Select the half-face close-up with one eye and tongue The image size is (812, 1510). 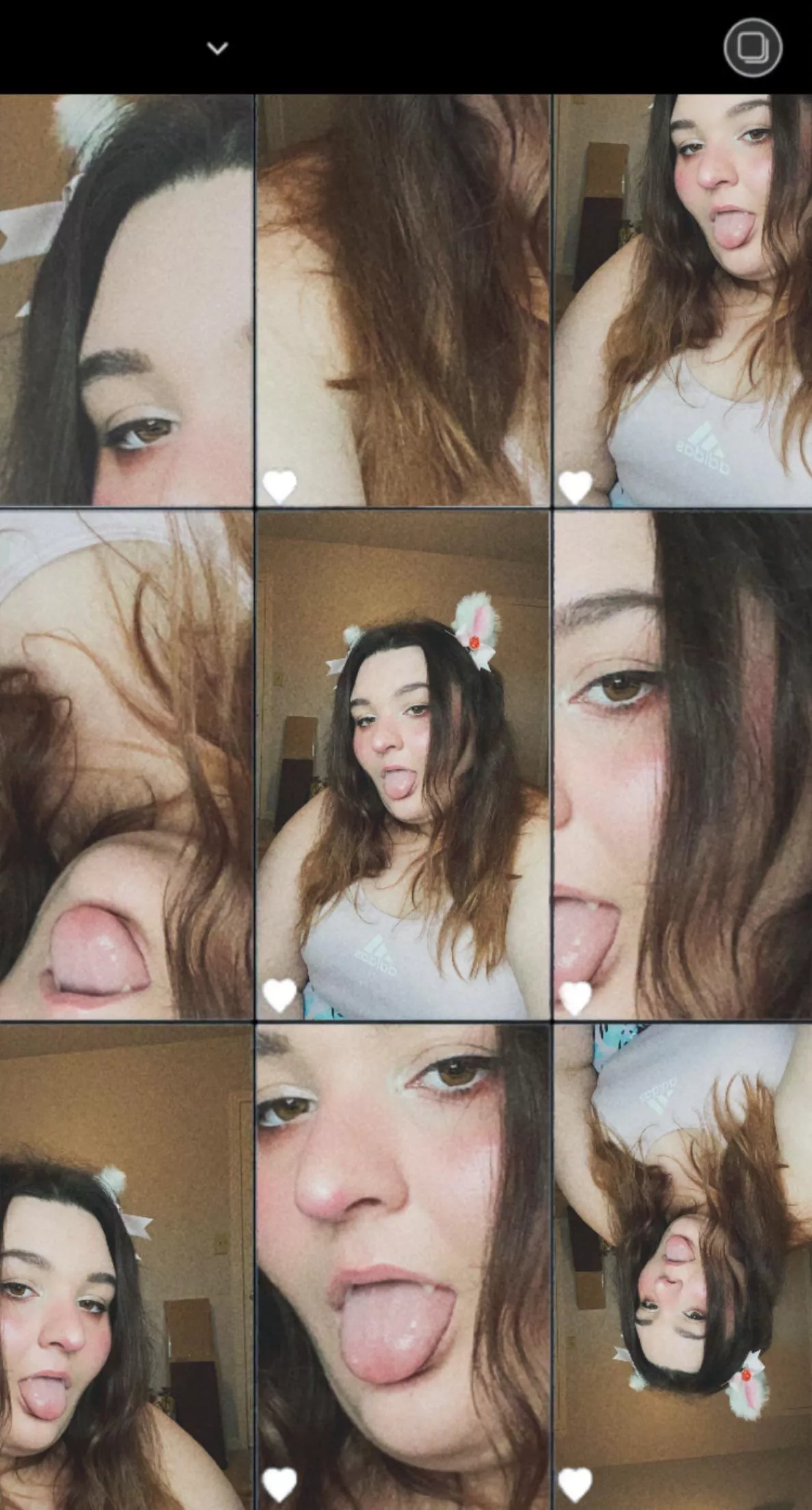tap(682, 765)
